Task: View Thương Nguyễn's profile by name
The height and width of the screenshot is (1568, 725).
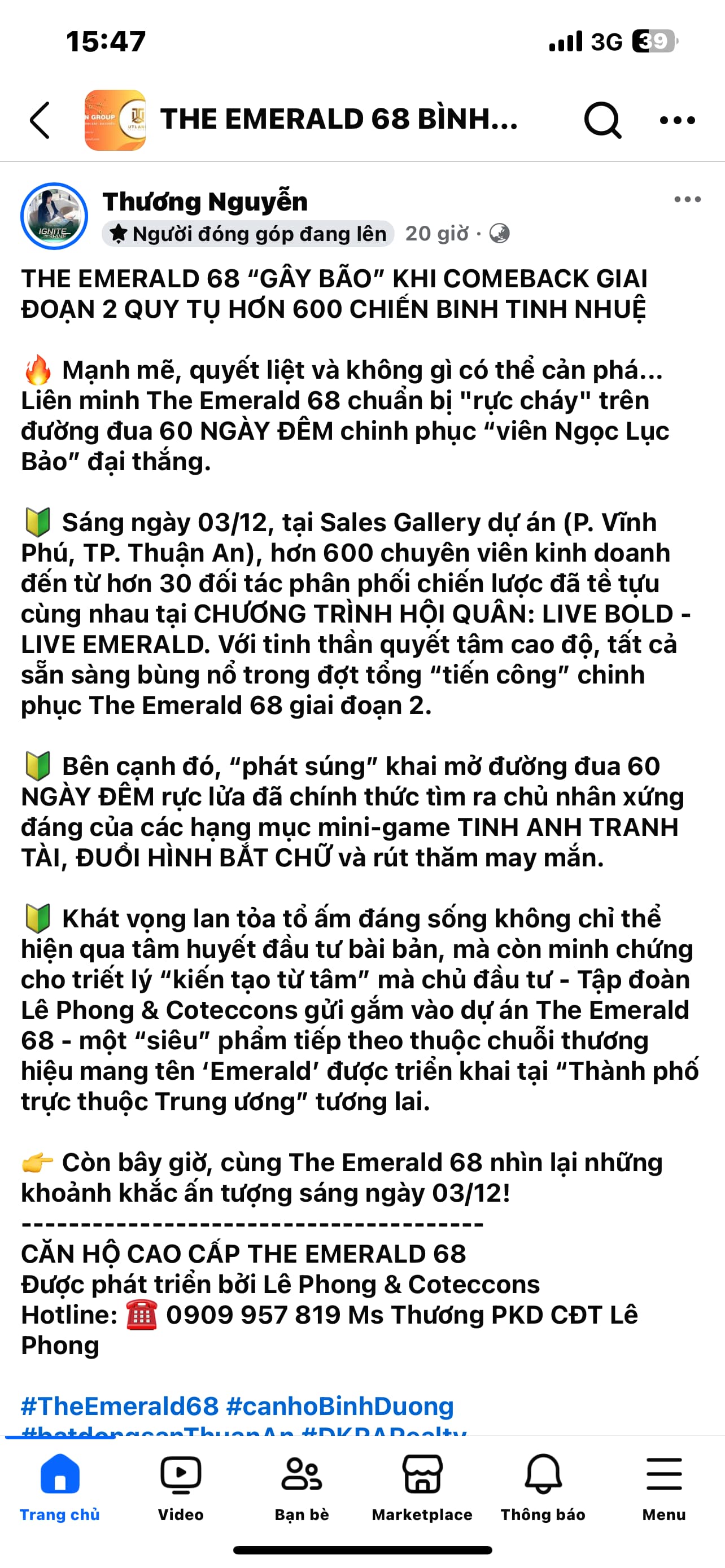Action: coord(205,202)
